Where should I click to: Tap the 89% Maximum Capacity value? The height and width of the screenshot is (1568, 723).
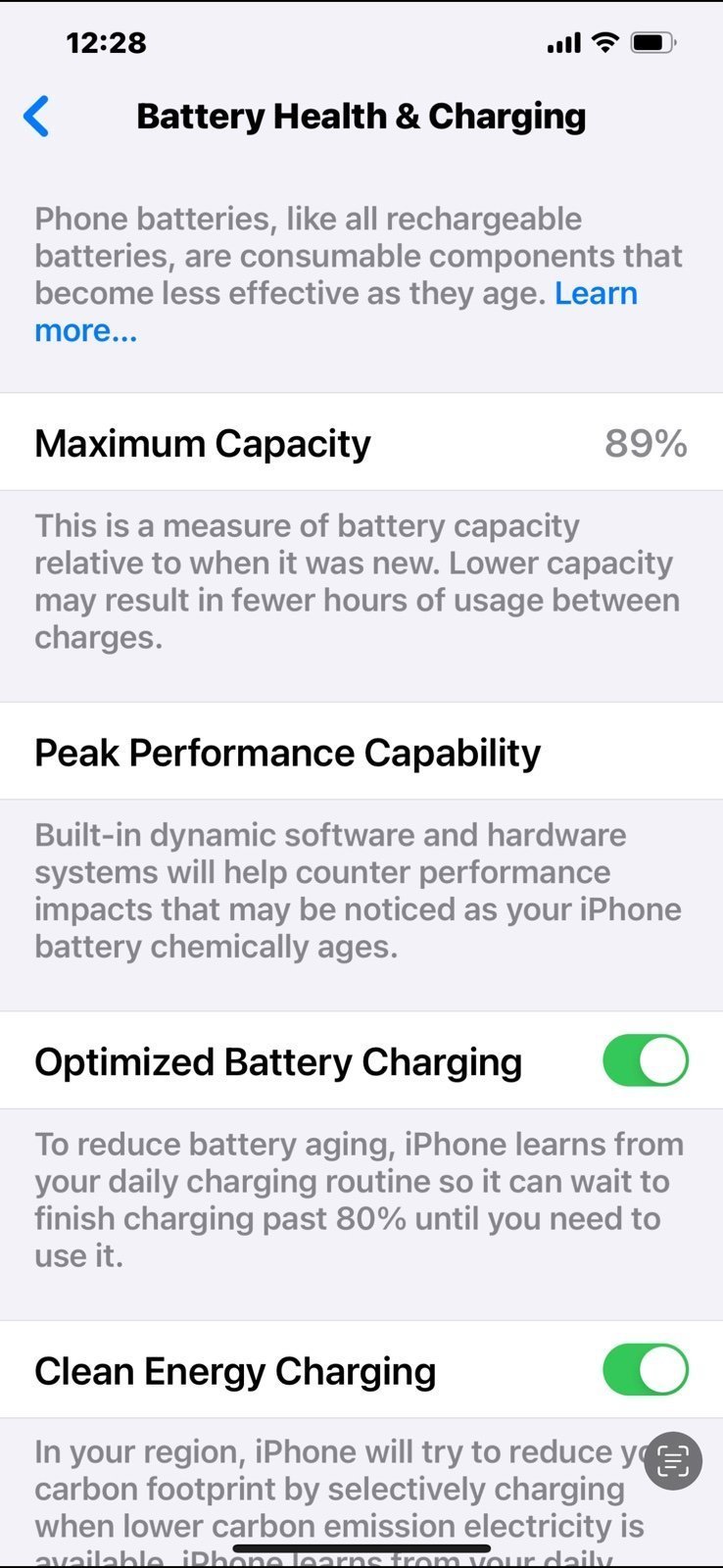644,443
